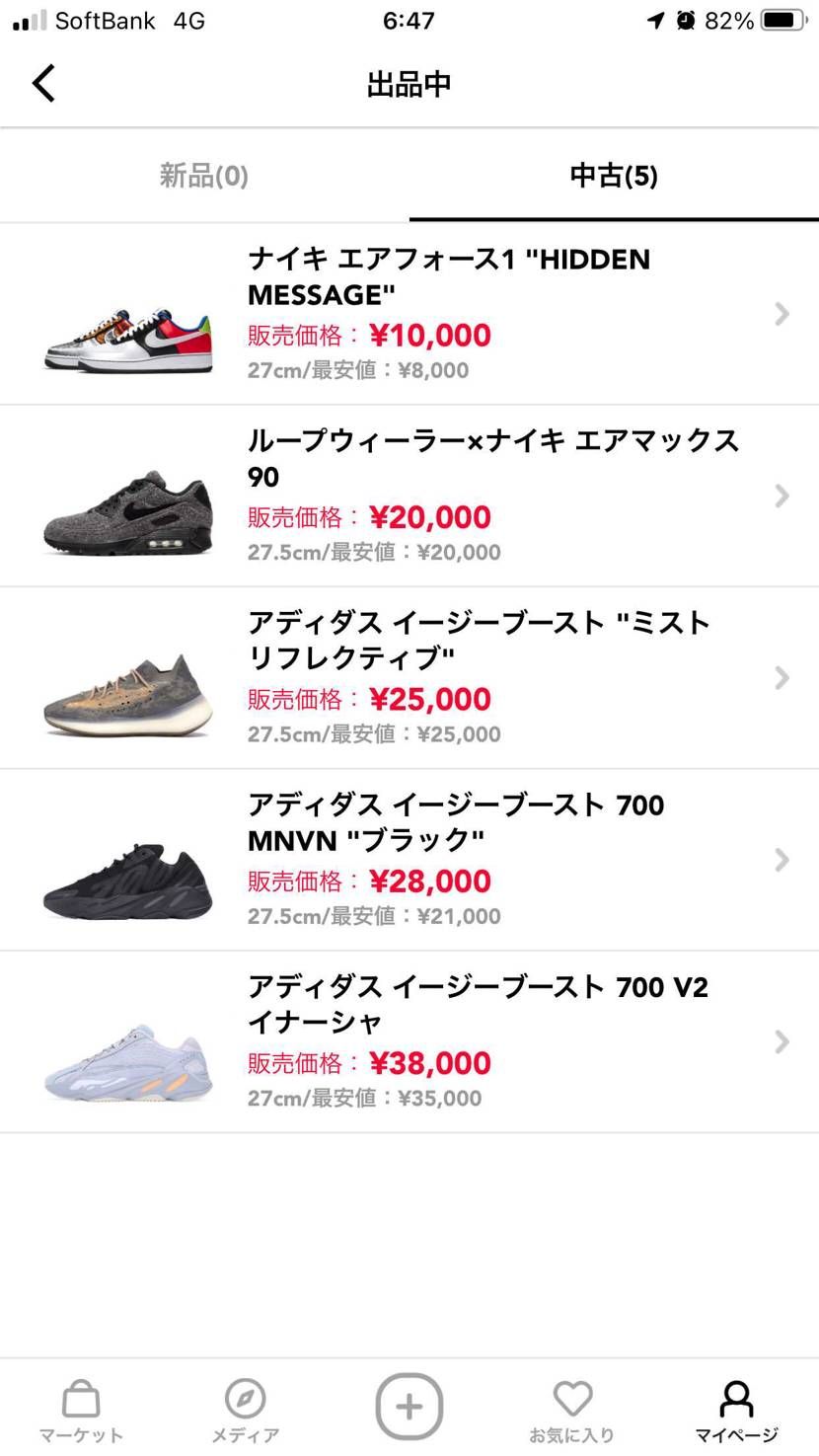This screenshot has width=819, height=1456.
Task: Expand details for the エアフォース1 HIDDEN MESSAGE listing
Action: [x=782, y=313]
